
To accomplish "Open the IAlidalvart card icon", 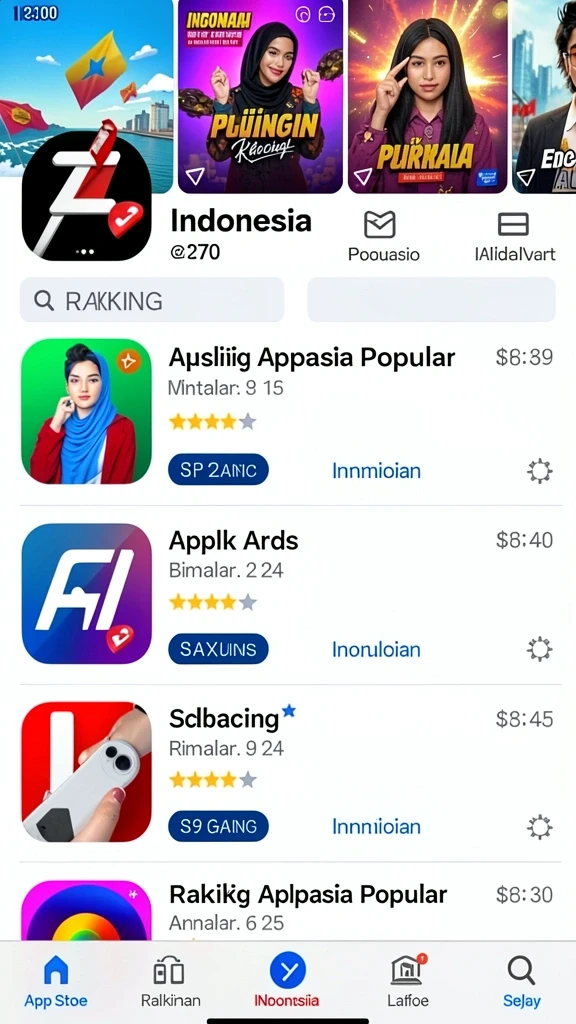I will click(x=513, y=224).
